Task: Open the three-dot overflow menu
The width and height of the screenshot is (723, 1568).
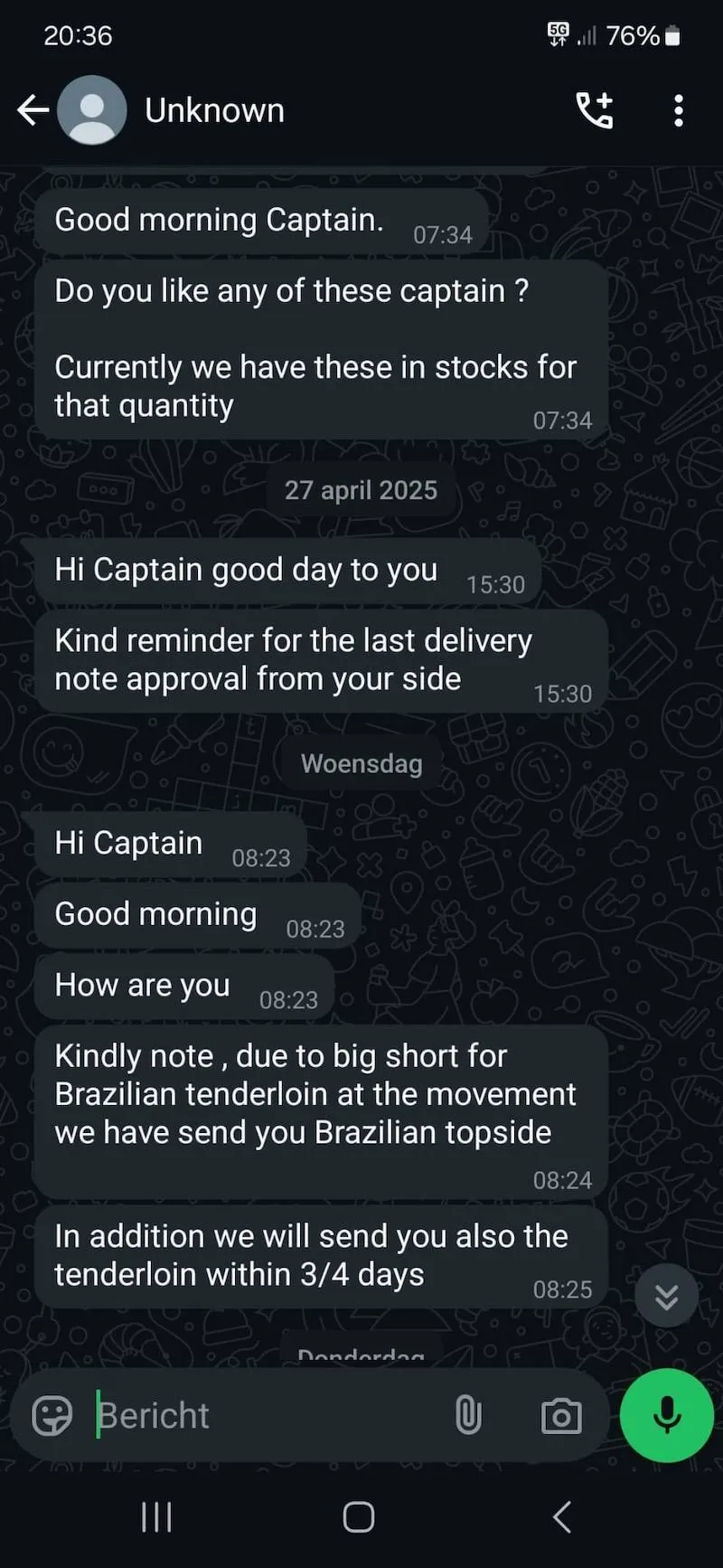Action: (x=678, y=110)
